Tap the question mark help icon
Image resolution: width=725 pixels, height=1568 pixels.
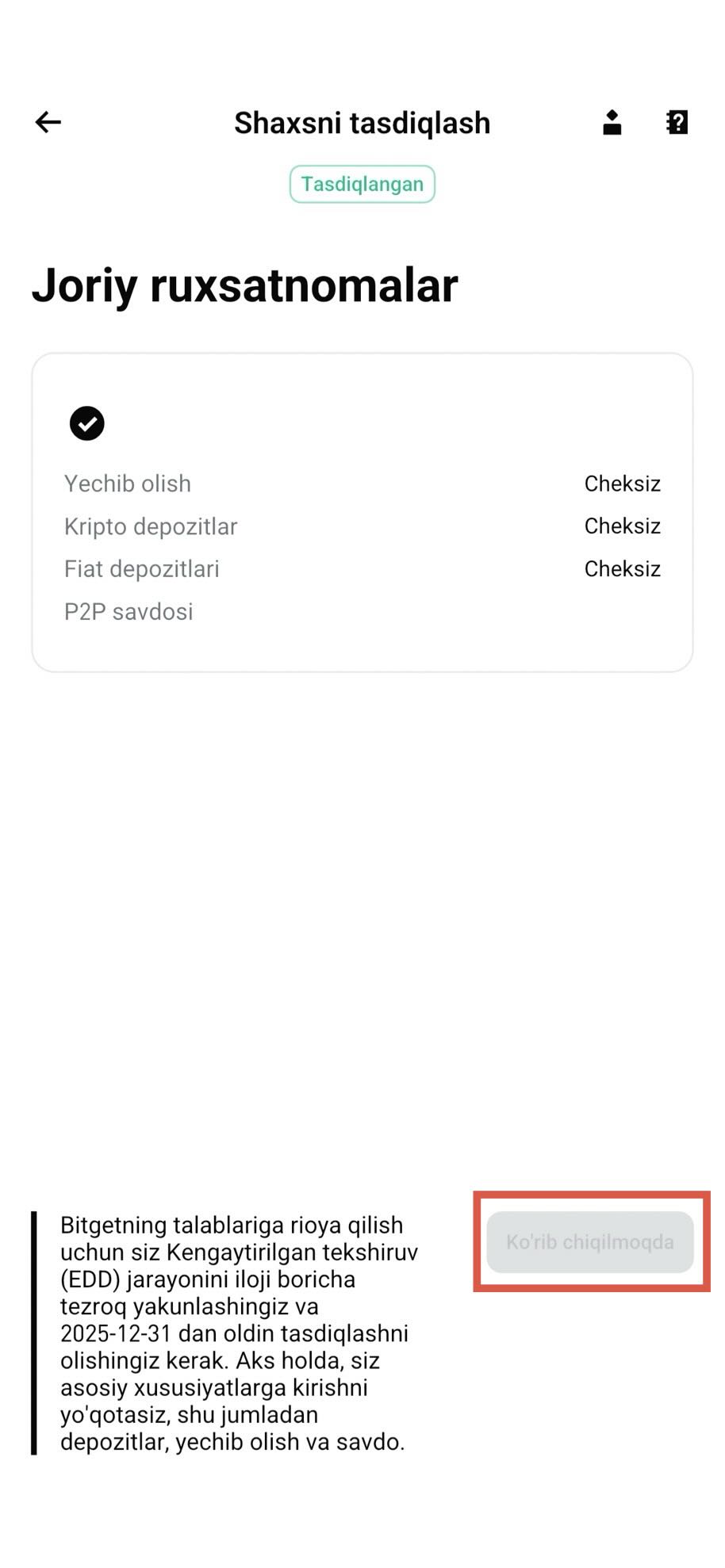pyautogui.click(x=676, y=122)
